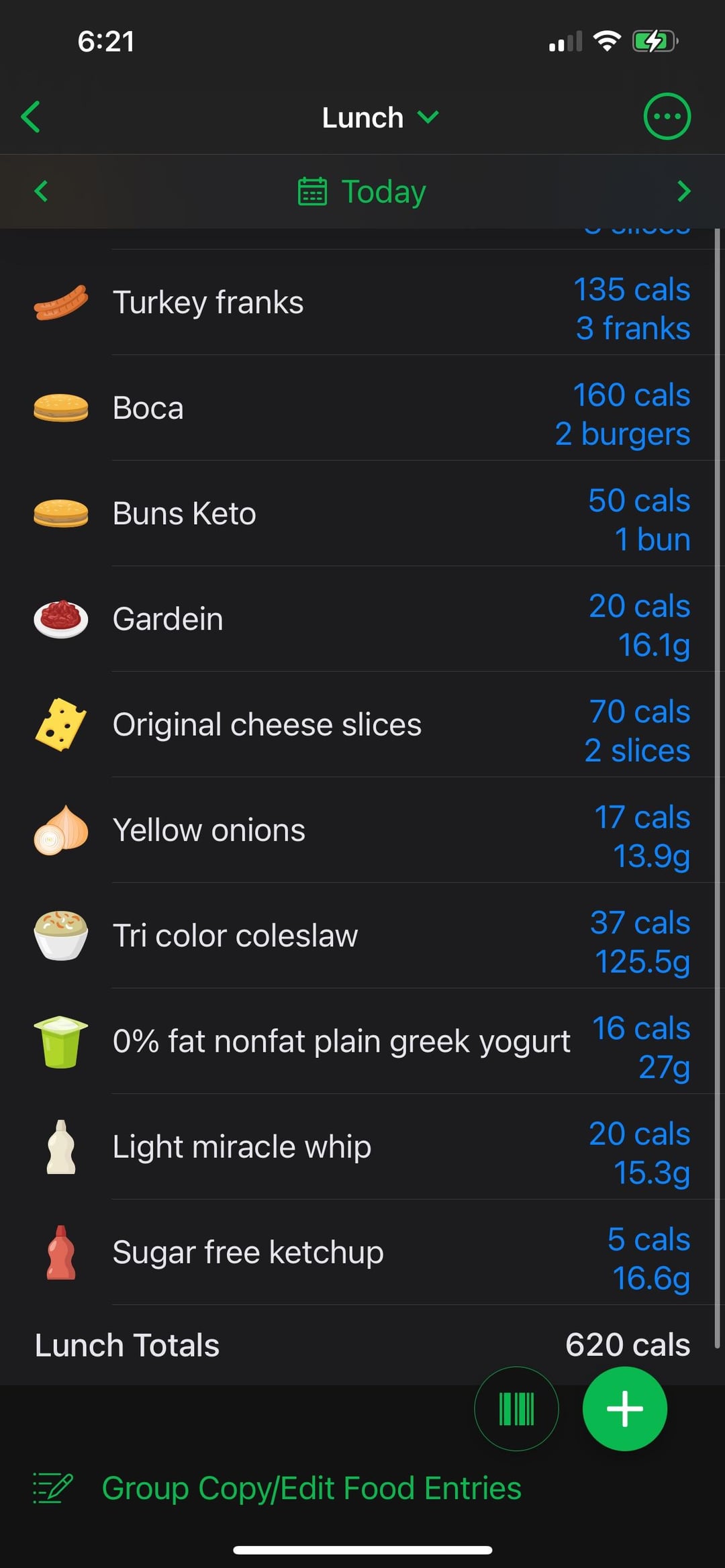Open the more options menu
The image size is (725, 1568).
[x=667, y=116]
